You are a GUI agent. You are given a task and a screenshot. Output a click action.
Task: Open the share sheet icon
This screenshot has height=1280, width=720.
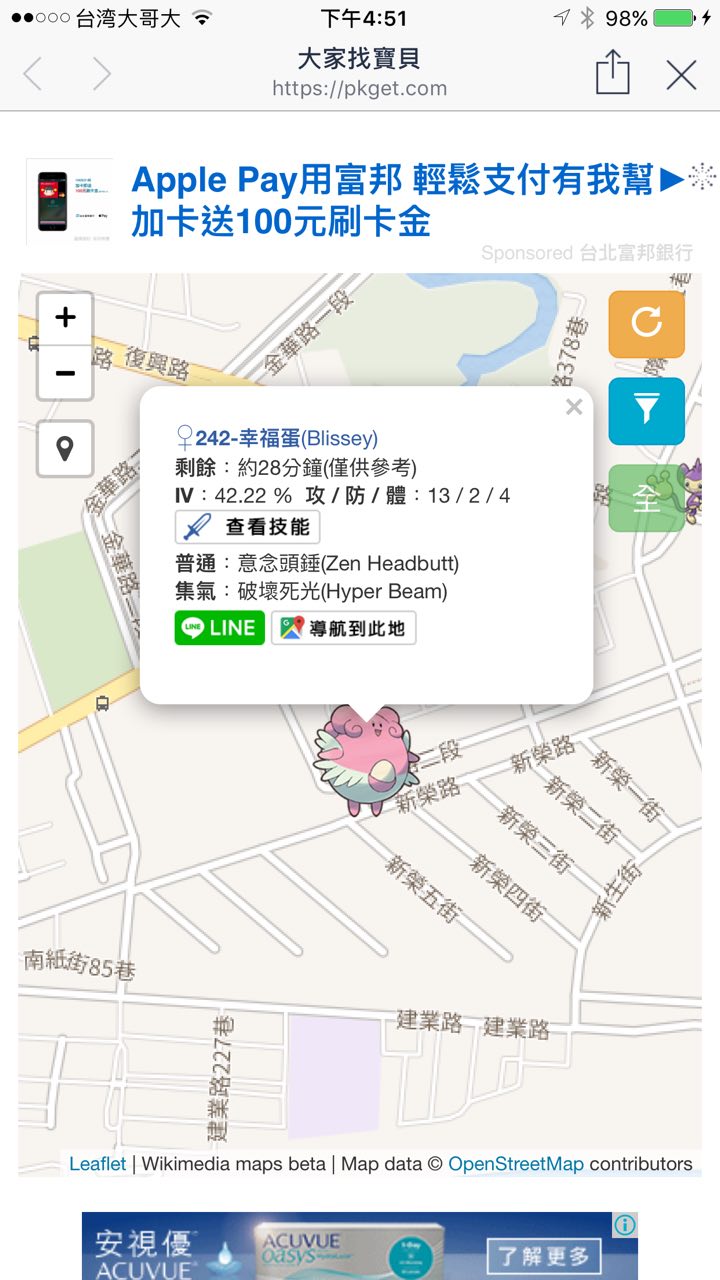tap(612, 73)
